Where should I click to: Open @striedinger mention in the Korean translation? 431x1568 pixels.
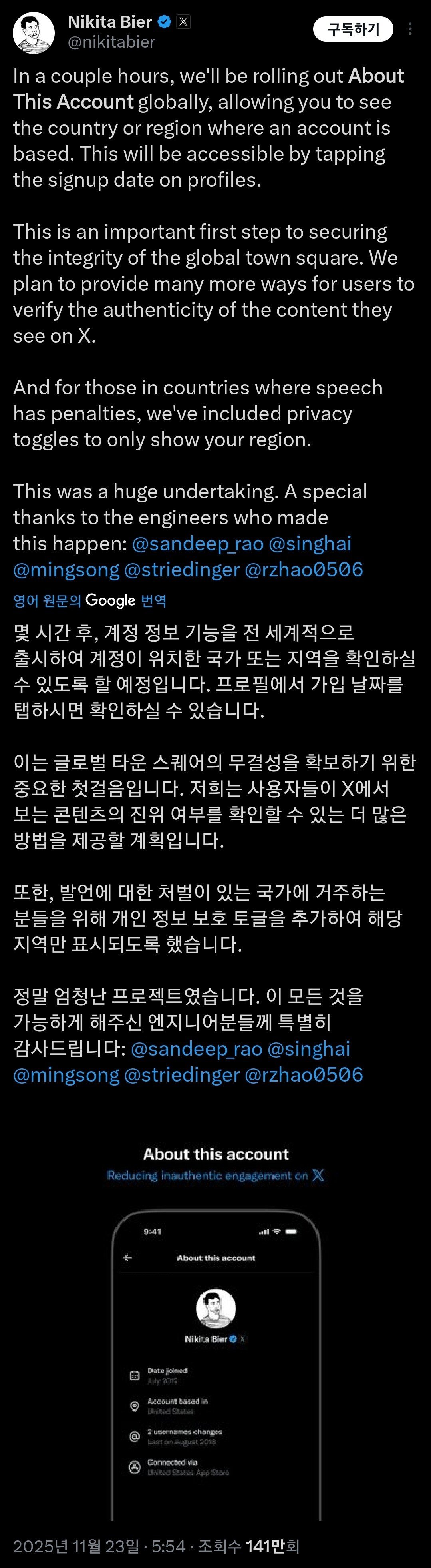point(182,1074)
